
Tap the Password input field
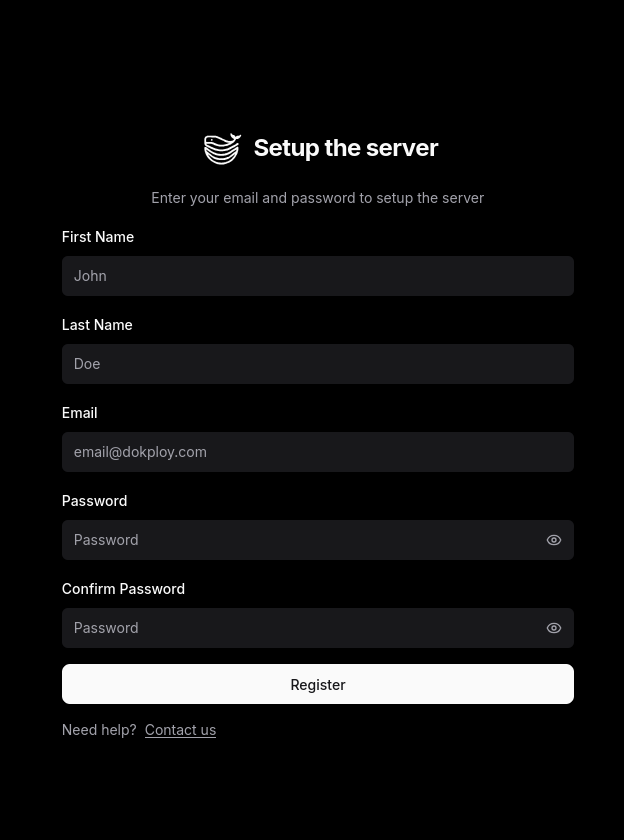[300, 540]
